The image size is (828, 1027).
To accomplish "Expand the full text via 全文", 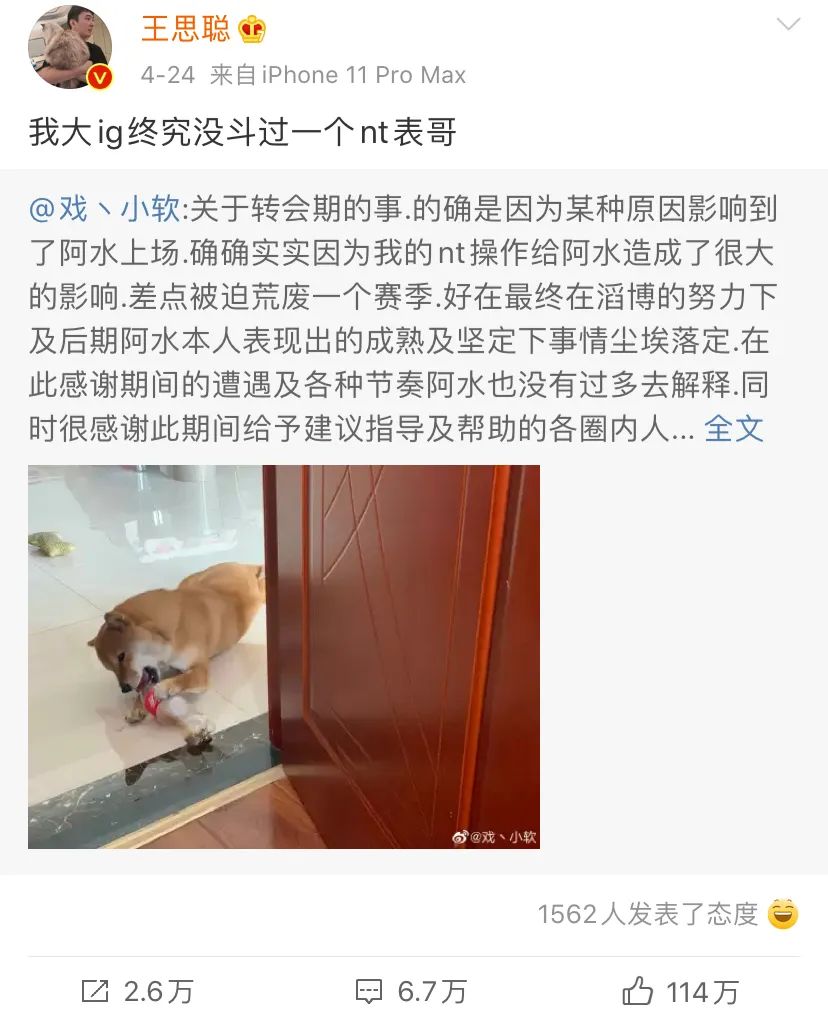I will point(734,428).
